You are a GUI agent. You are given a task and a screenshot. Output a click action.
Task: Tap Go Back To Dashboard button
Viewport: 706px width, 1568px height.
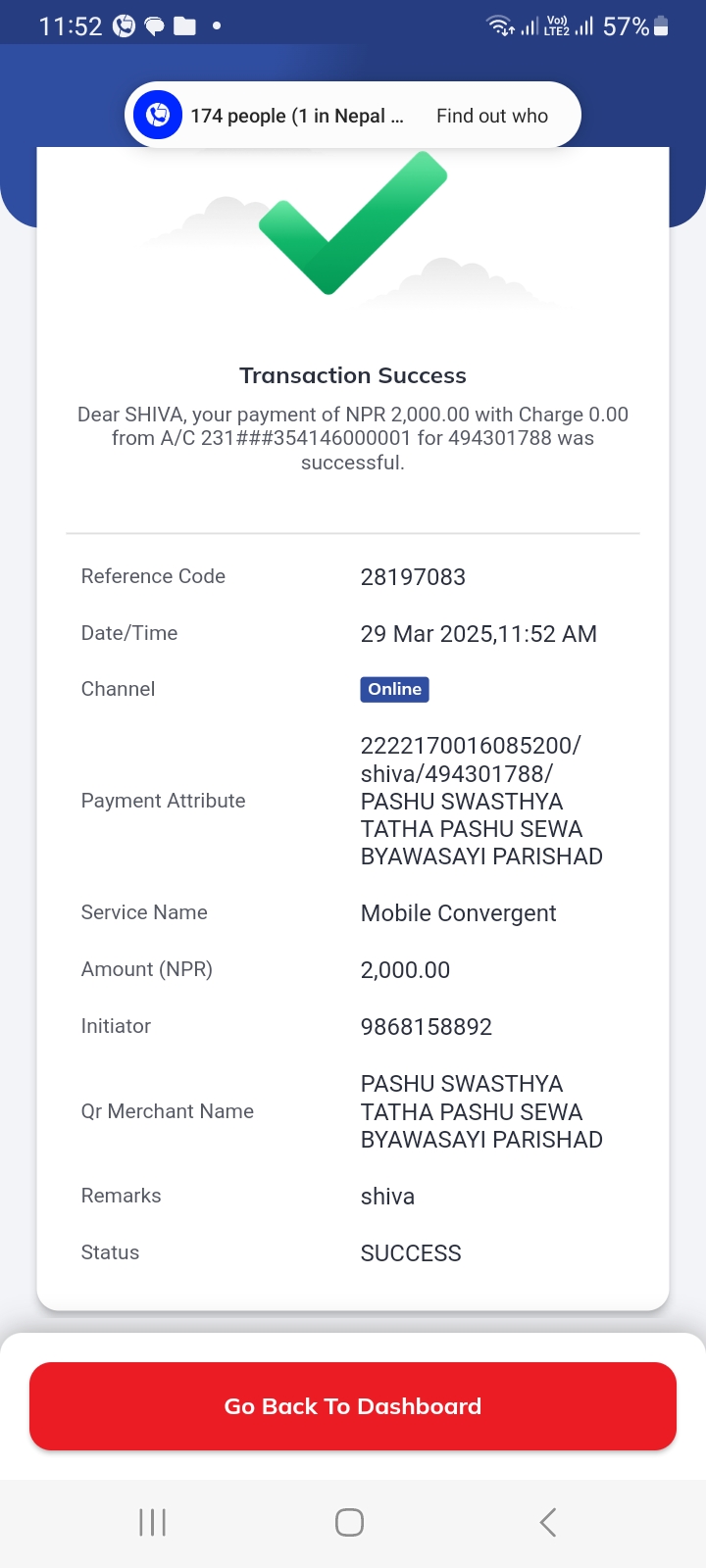353,1405
